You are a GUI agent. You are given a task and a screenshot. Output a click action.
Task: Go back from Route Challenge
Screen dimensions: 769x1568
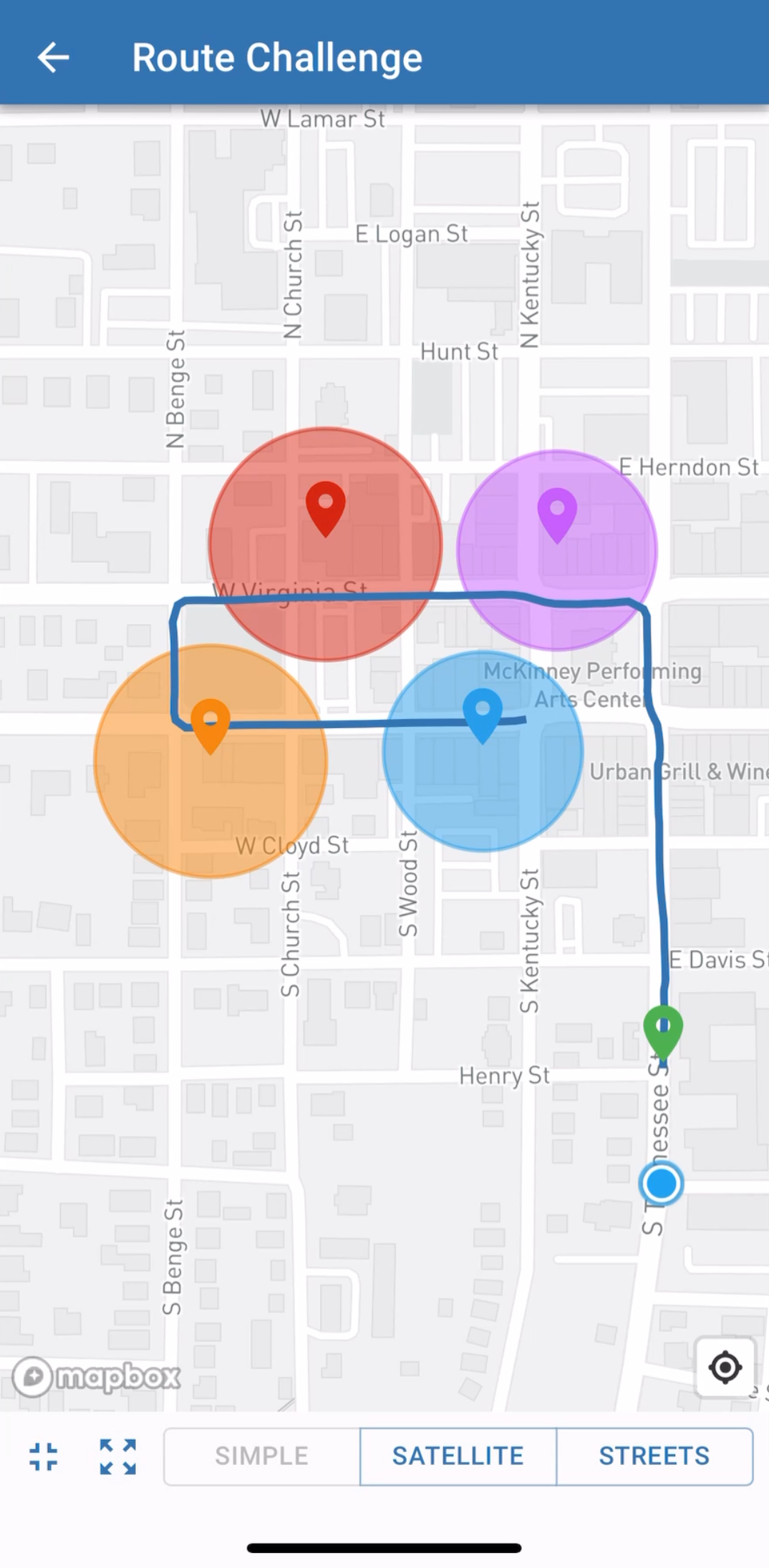(54, 57)
